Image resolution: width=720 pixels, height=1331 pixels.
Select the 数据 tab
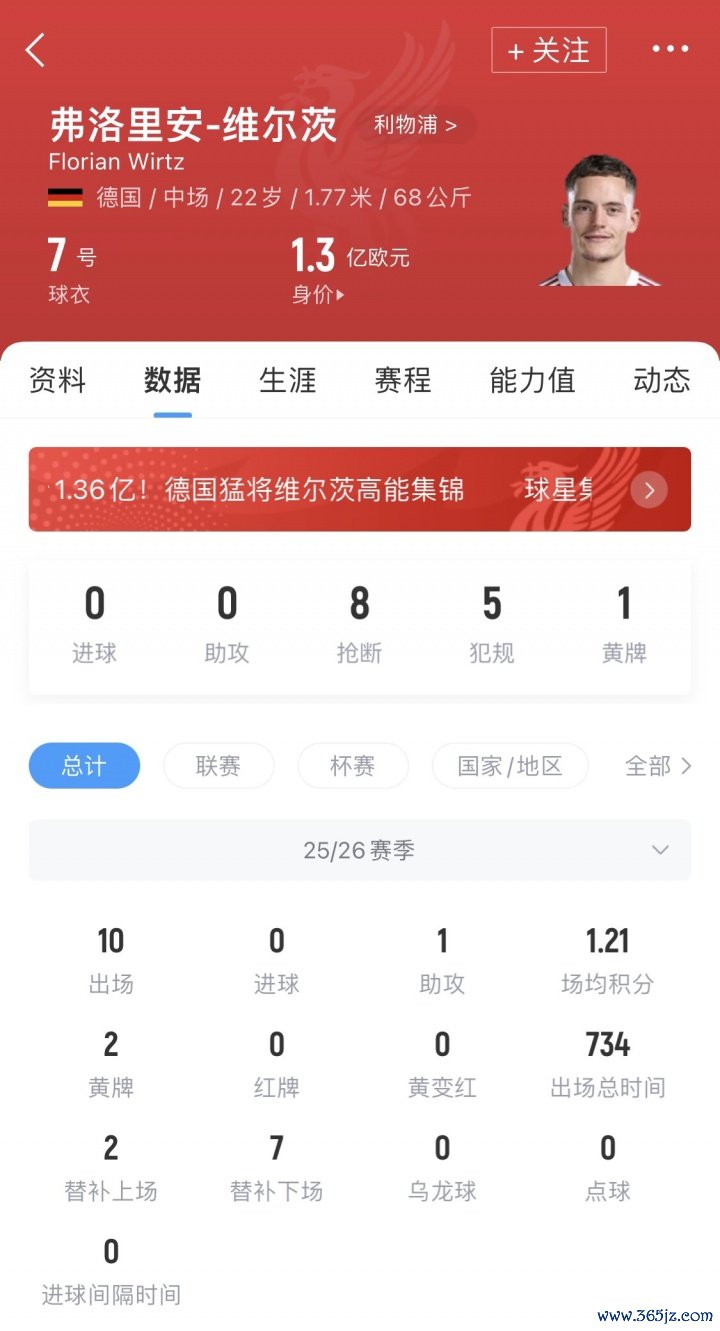point(172,380)
